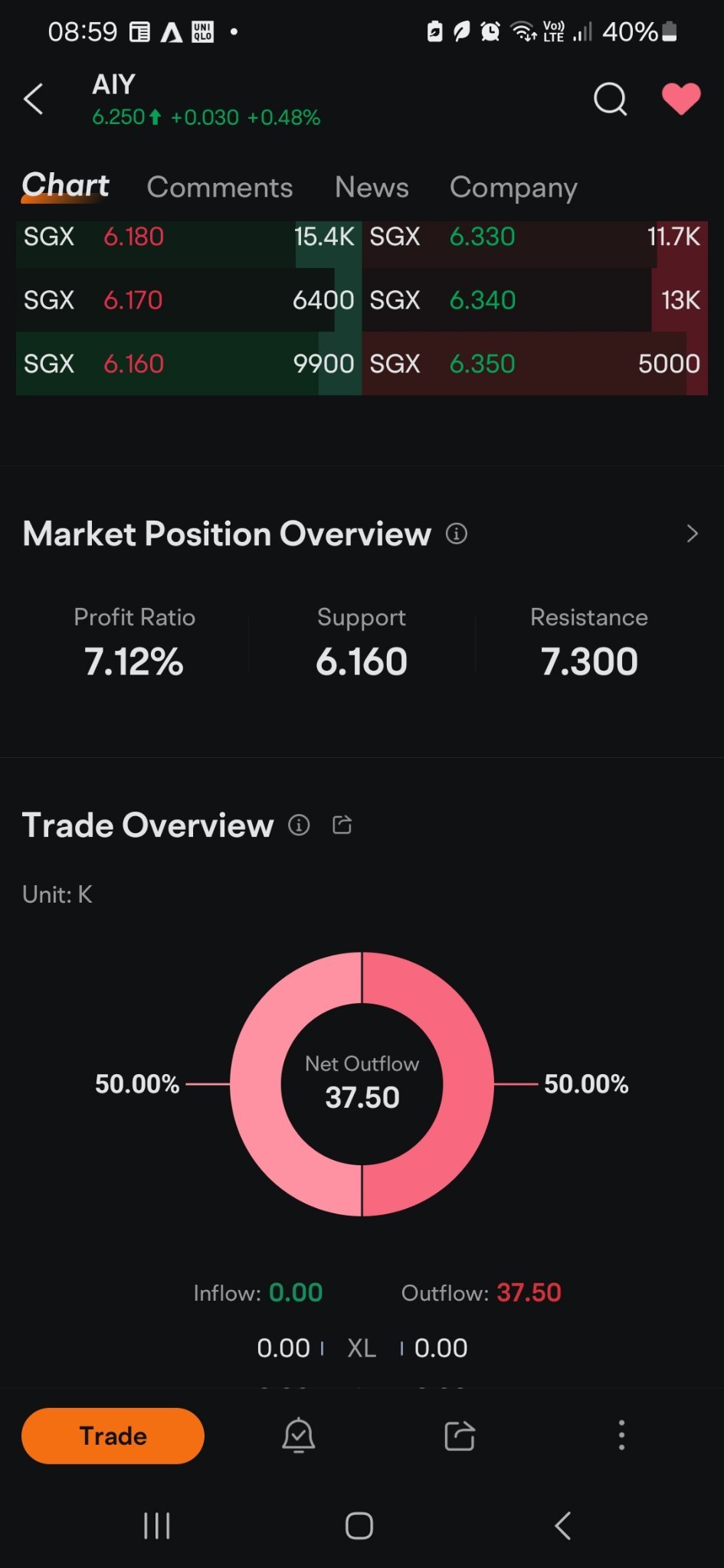This screenshot has width=724, height=1568.
Task: Select the SGX 6.180 bid row
Action: 188,237
